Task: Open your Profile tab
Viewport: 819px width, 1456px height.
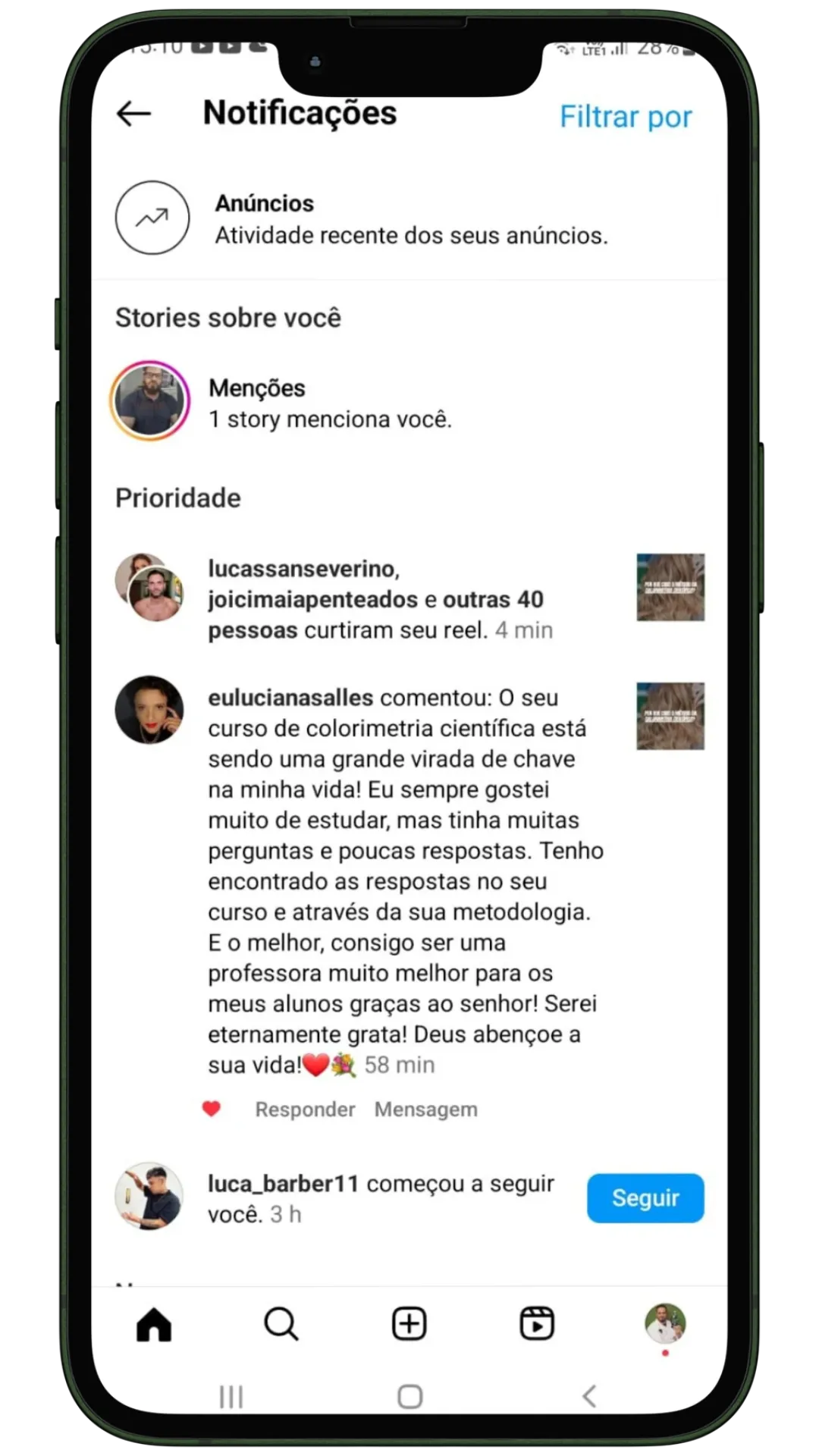Action: pos(665,1324)
